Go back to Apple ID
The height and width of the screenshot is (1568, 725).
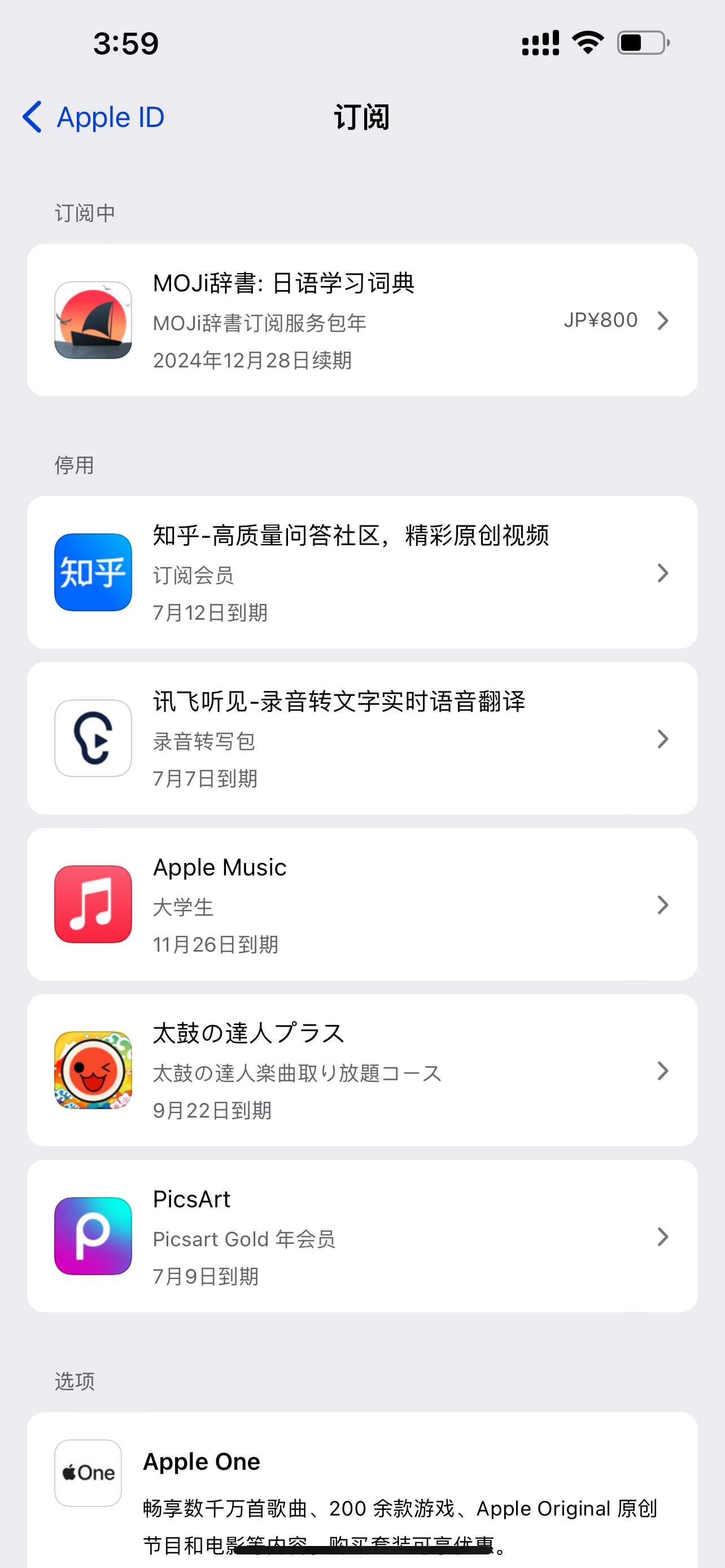click(x=94, y=117)
